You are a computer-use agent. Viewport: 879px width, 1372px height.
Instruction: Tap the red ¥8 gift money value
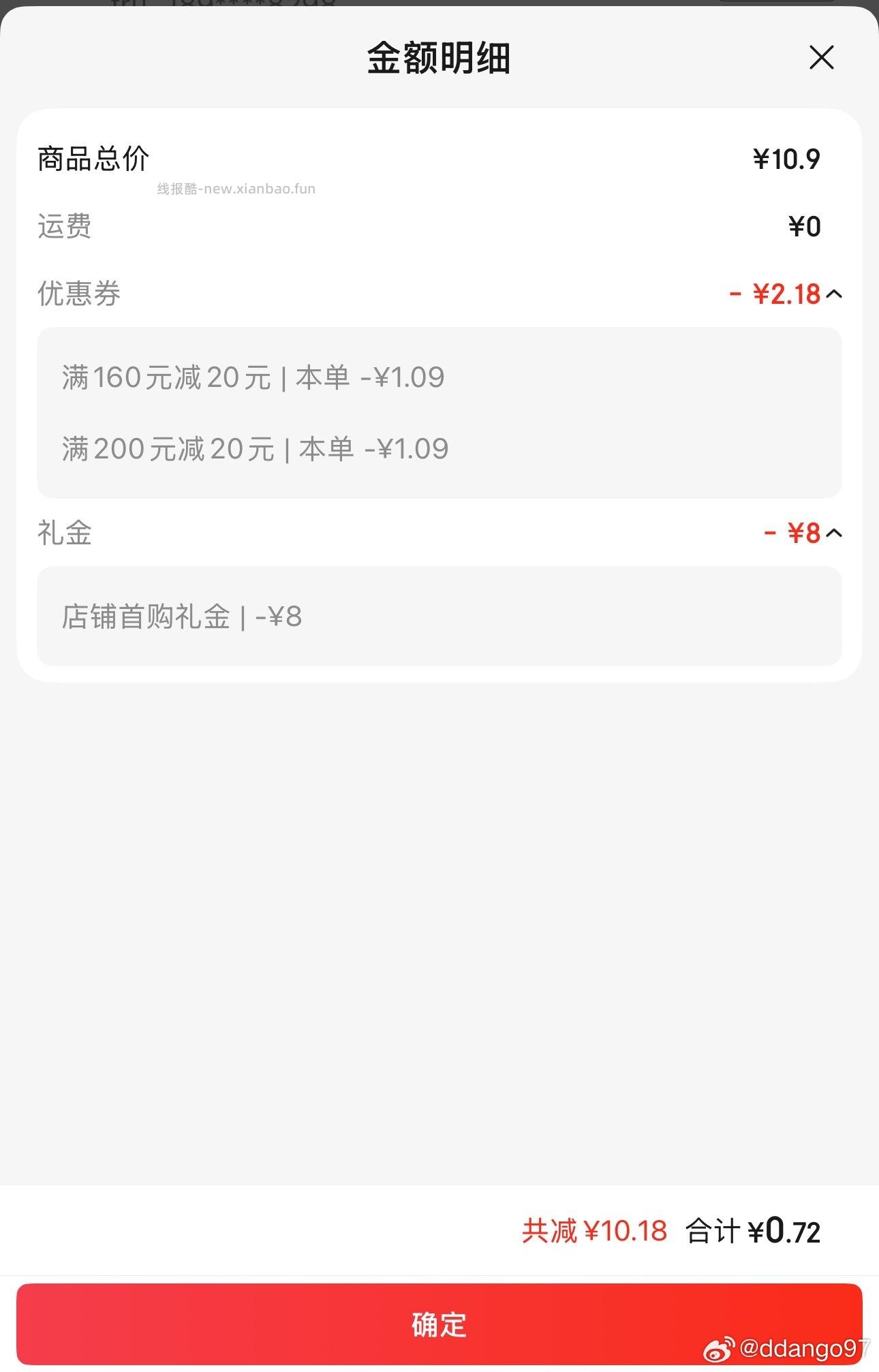803,534
